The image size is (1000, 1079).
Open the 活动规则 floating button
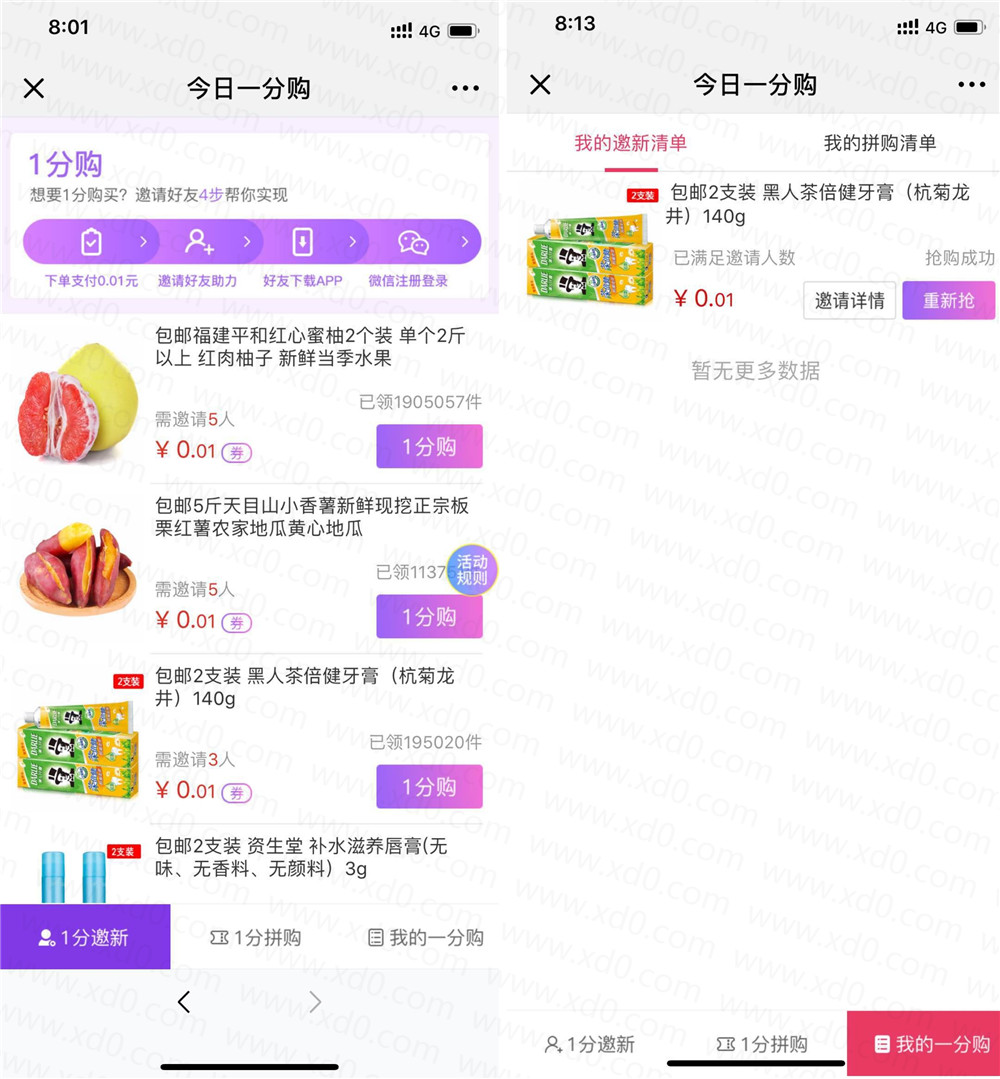click(472, 571)
